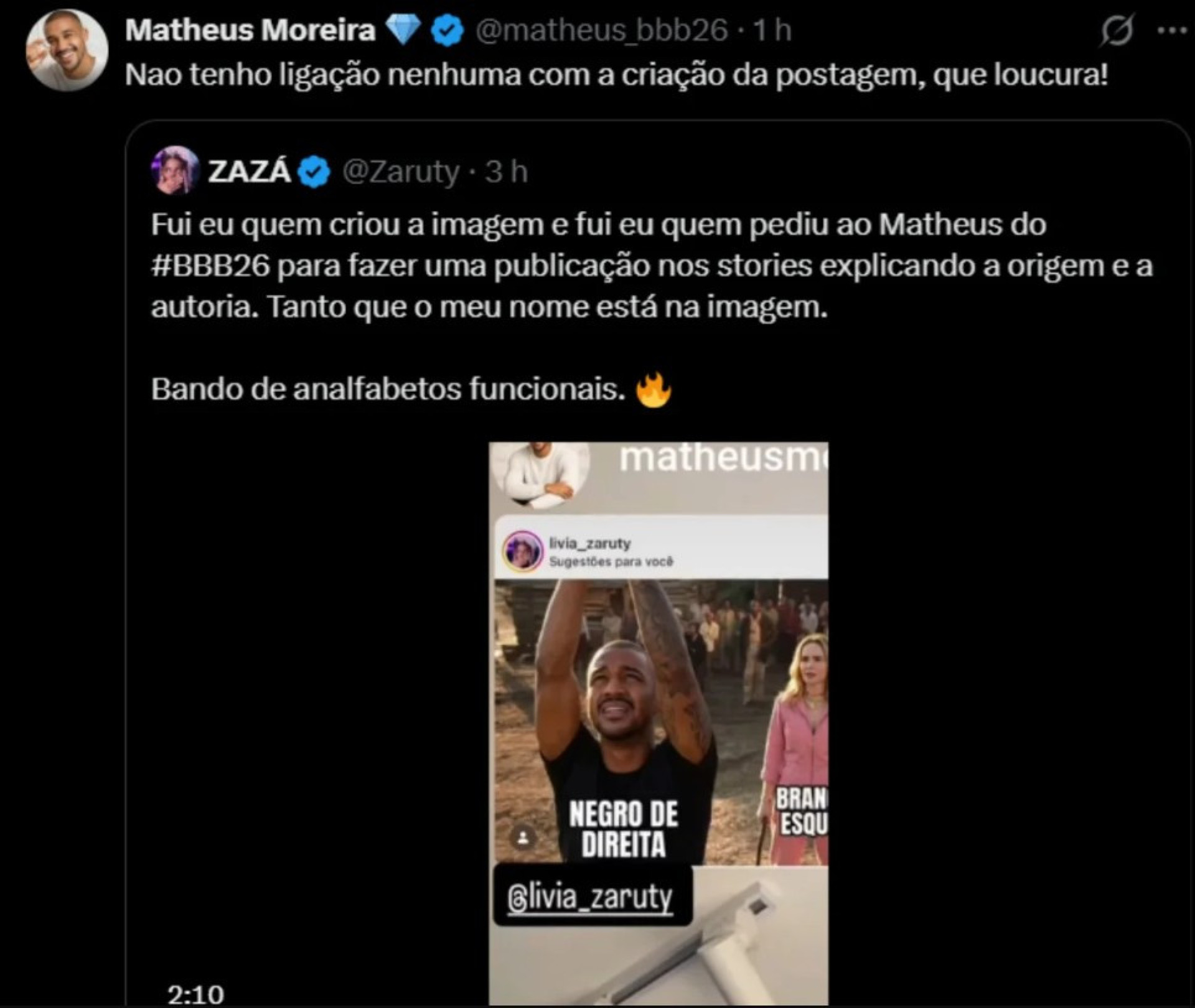Open the post overflow menu
The width and height of the screenshot is (1195, 1008).
click(1172, 30)
